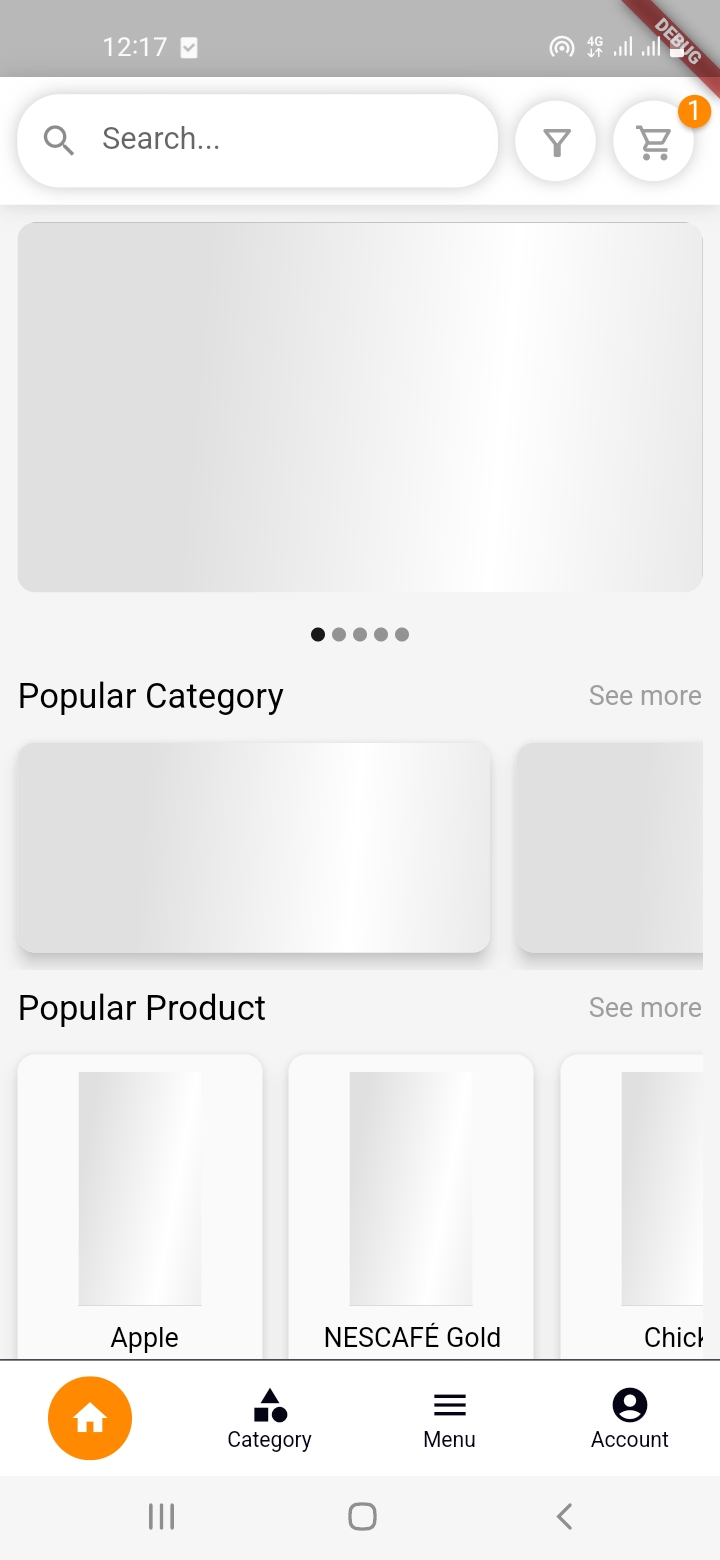The image size is (720, 1560).
Task: Tap the system back button
Action: 564,1517
